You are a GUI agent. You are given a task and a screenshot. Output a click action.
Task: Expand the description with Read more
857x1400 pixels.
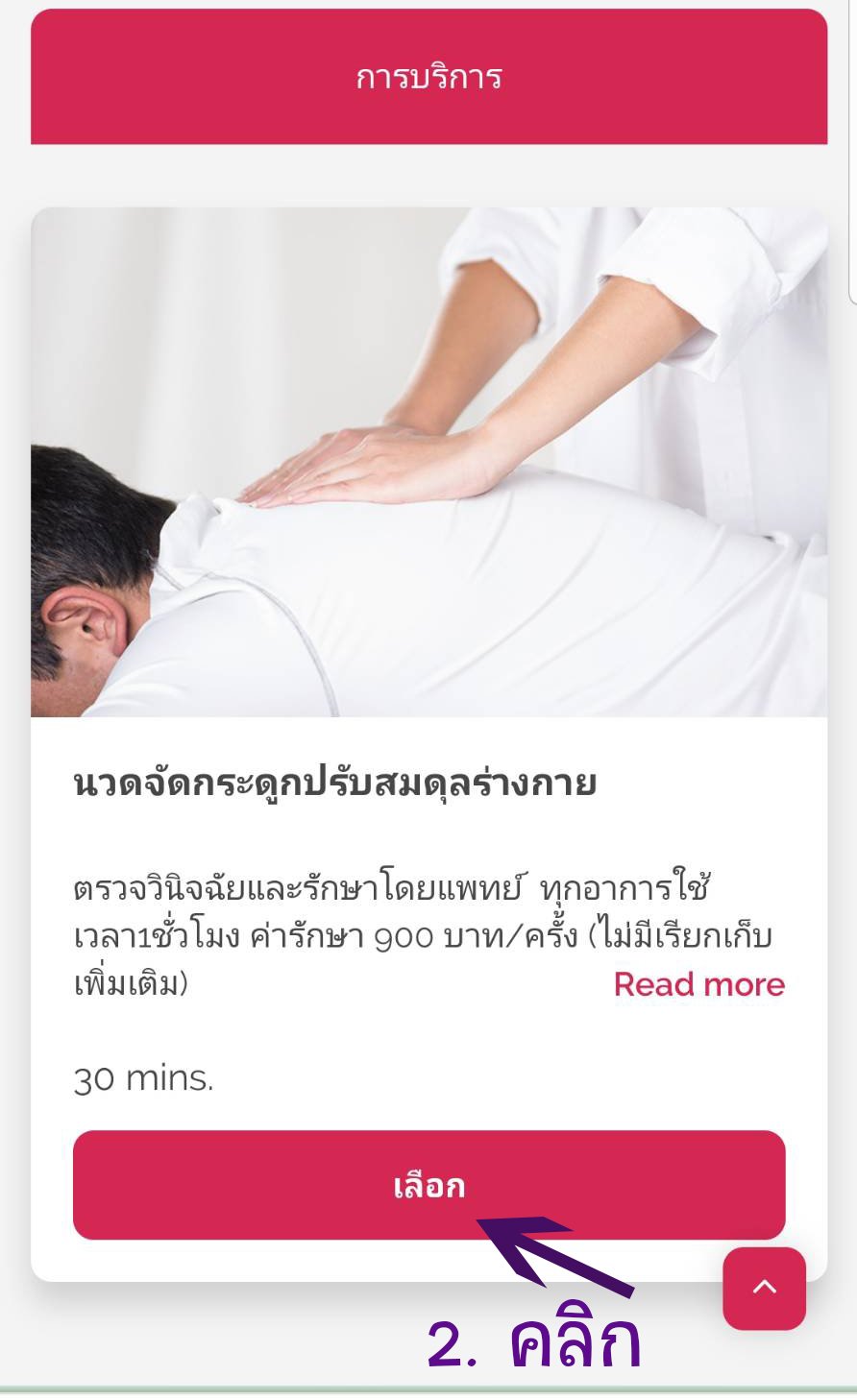[x=698, y=984]
